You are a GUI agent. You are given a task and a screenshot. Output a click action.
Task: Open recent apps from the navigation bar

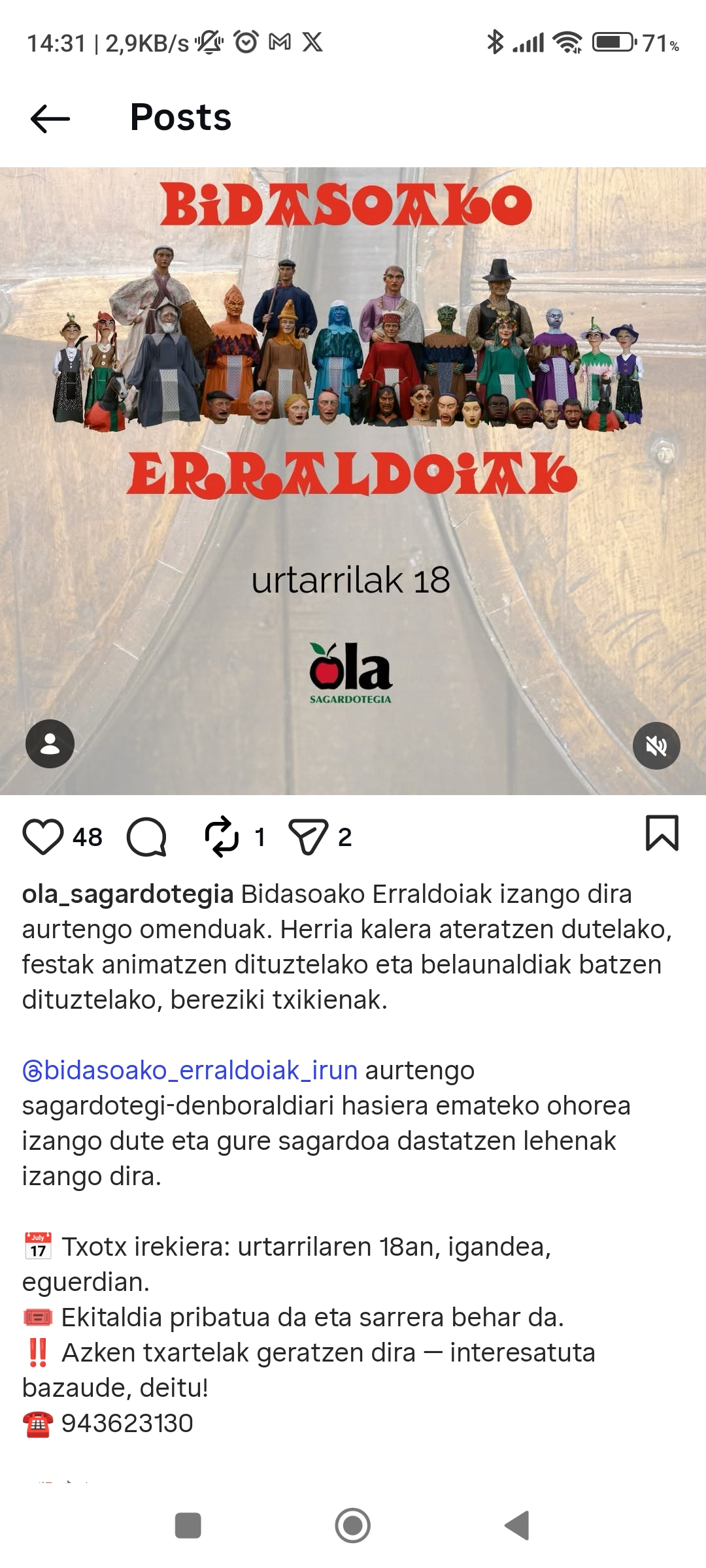(188, 1526)
